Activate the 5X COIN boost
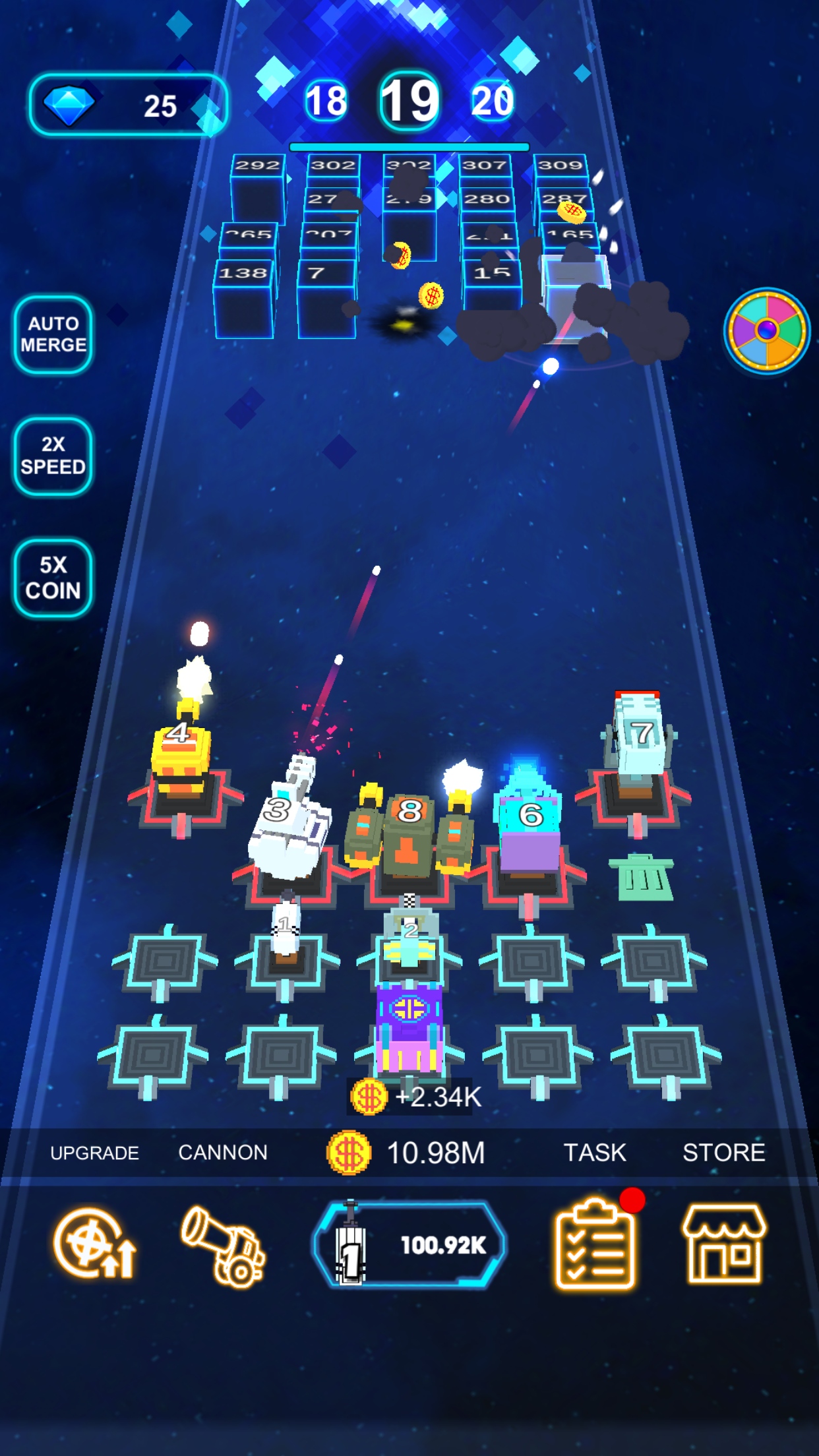819x1456 pixels. coord(53,578)
